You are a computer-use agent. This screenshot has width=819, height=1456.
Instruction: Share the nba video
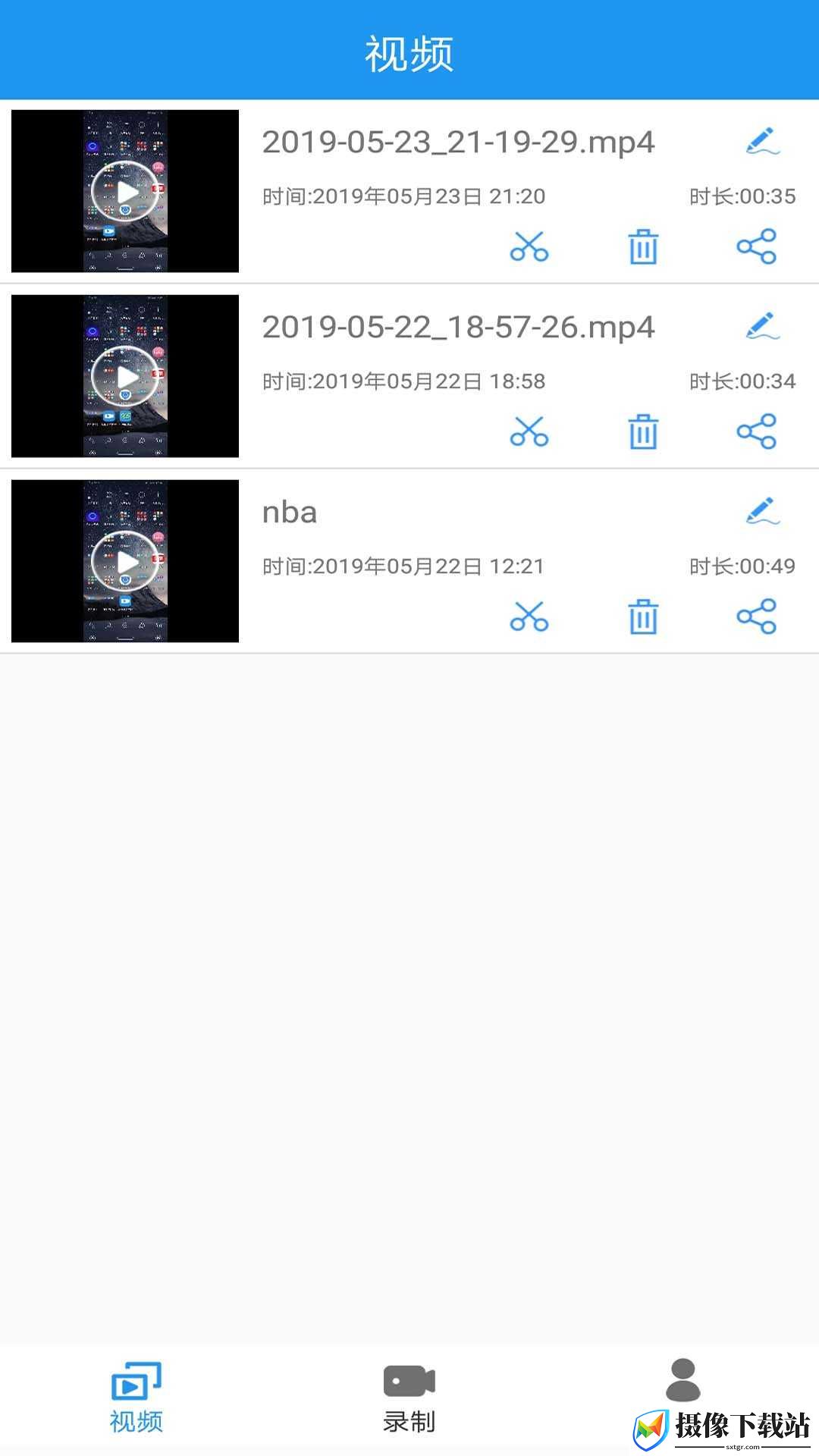pyautogui.click(x=757, y=617)
